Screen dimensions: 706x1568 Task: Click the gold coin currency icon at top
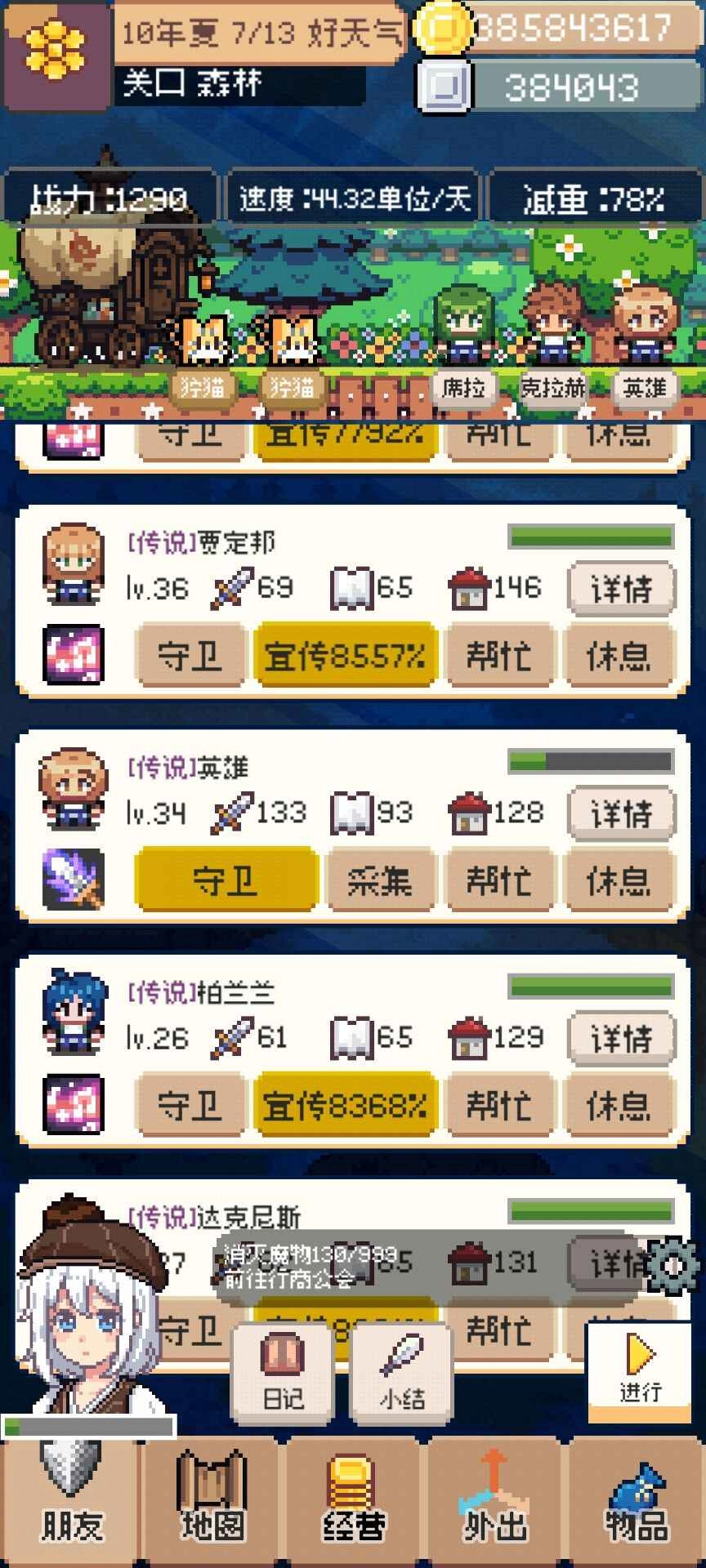(x=445, y=26)
